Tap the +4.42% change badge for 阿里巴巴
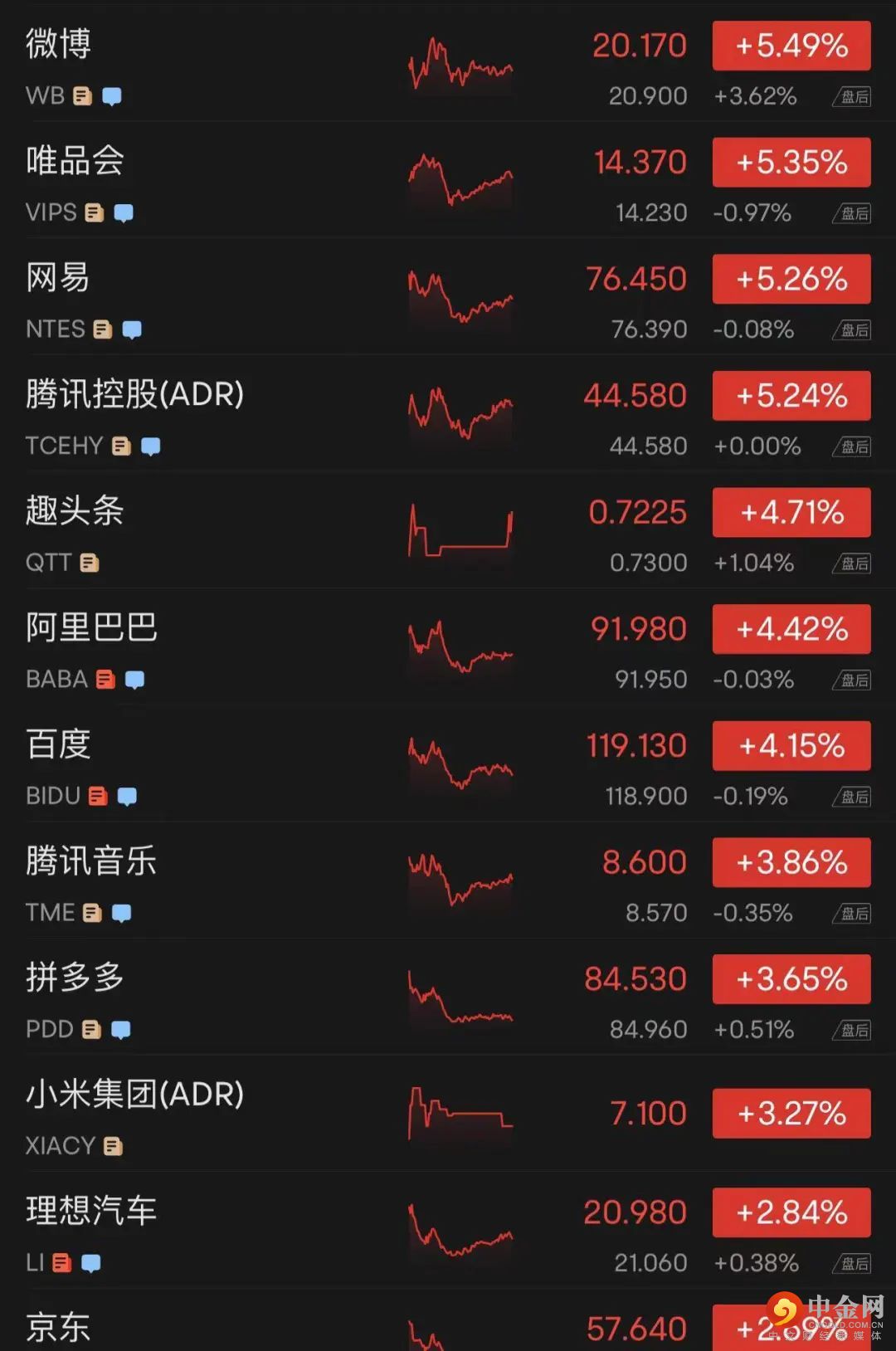 [x=791, y=629]
